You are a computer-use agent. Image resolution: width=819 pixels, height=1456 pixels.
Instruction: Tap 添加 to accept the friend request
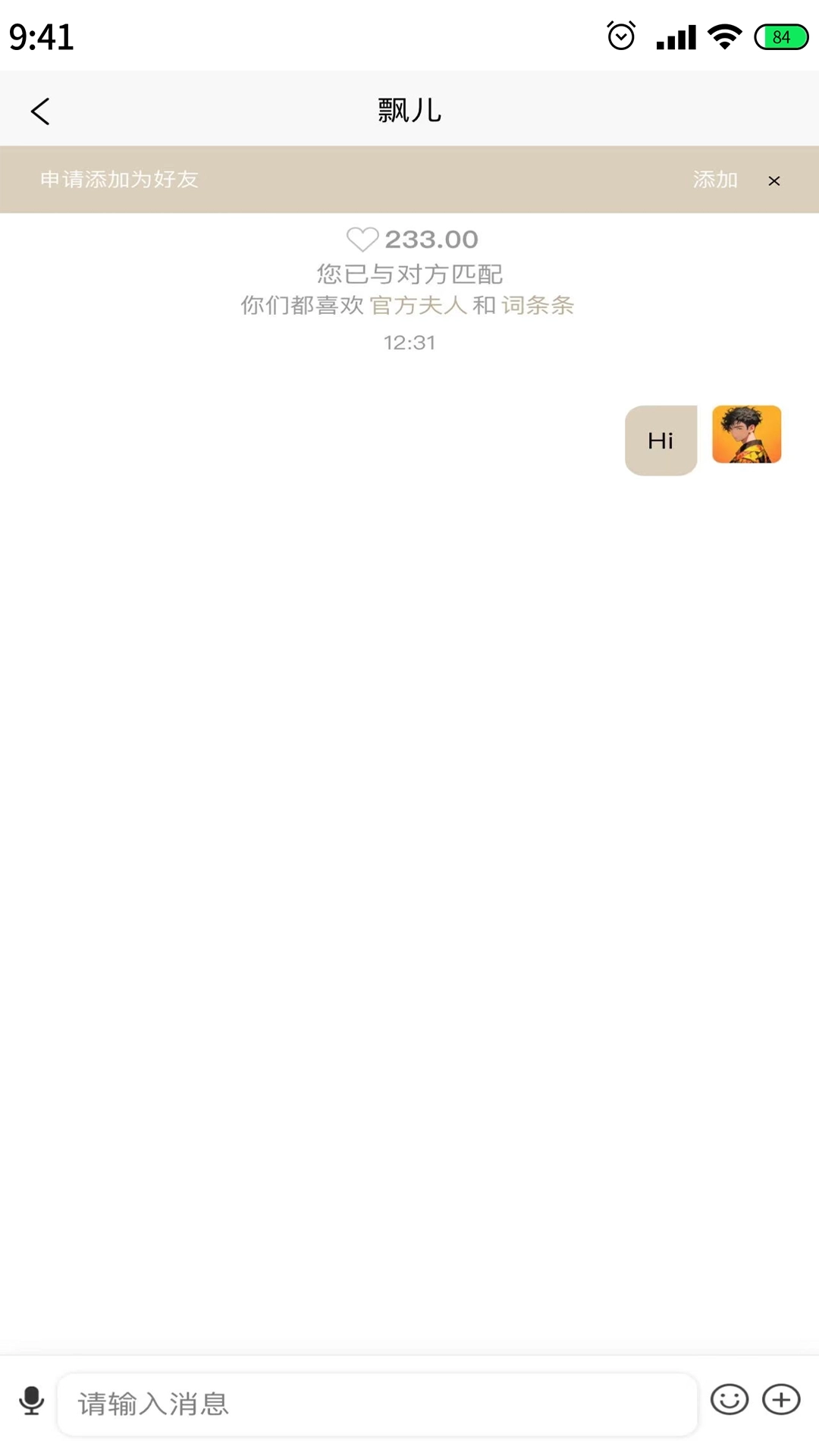point(714,180)
